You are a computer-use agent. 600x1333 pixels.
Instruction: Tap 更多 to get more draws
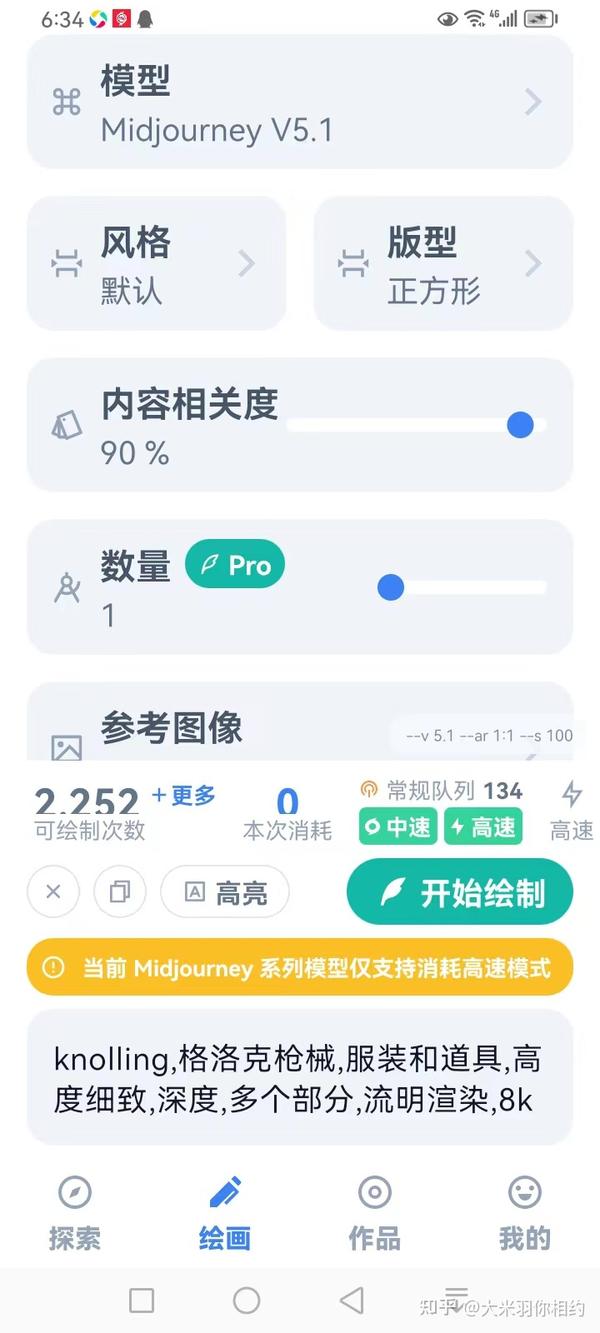coord(183,795)
